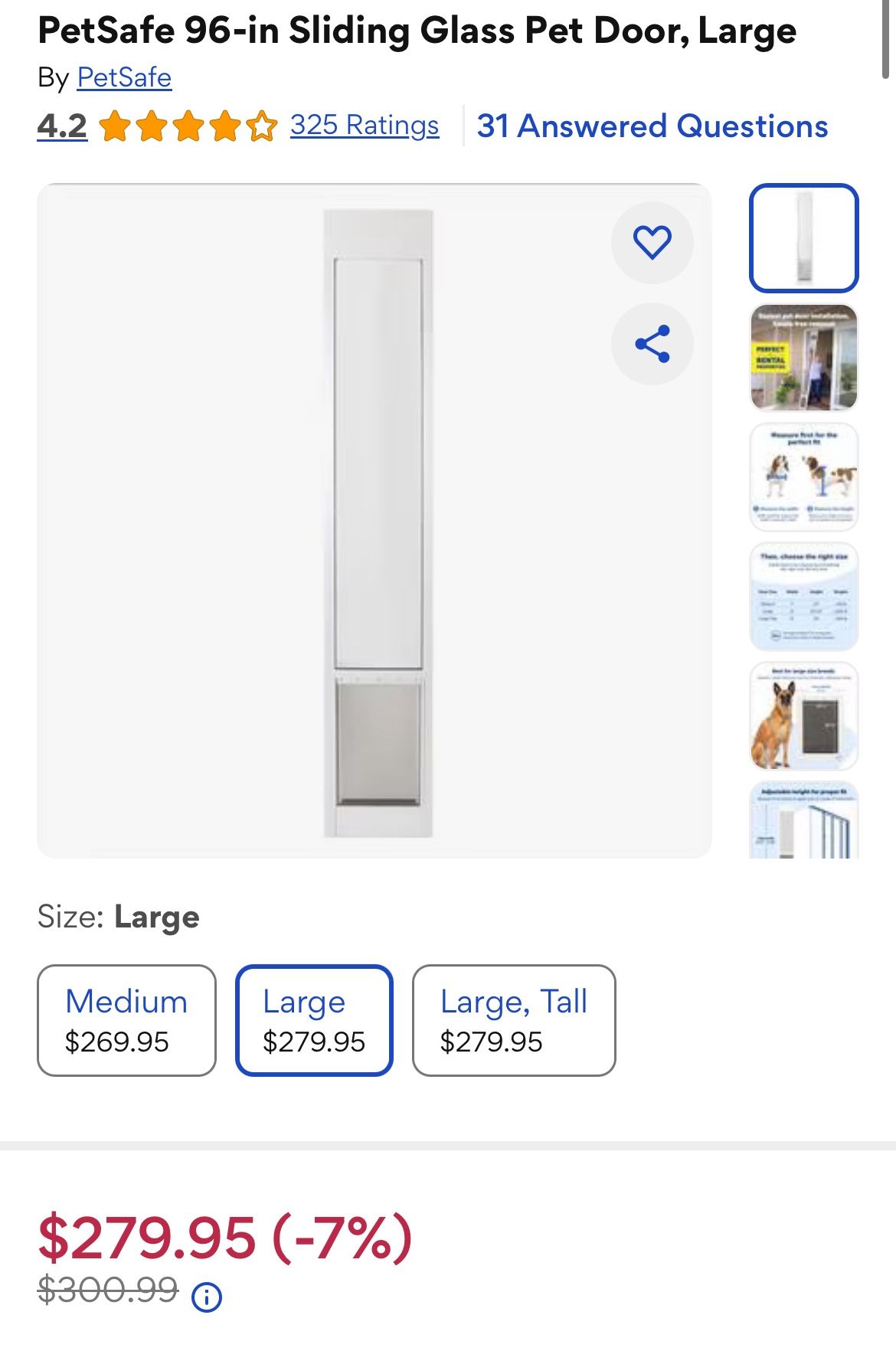Open the 31 Answered Questions
The width and height of the screenshot is (896, 1351).
650,125
